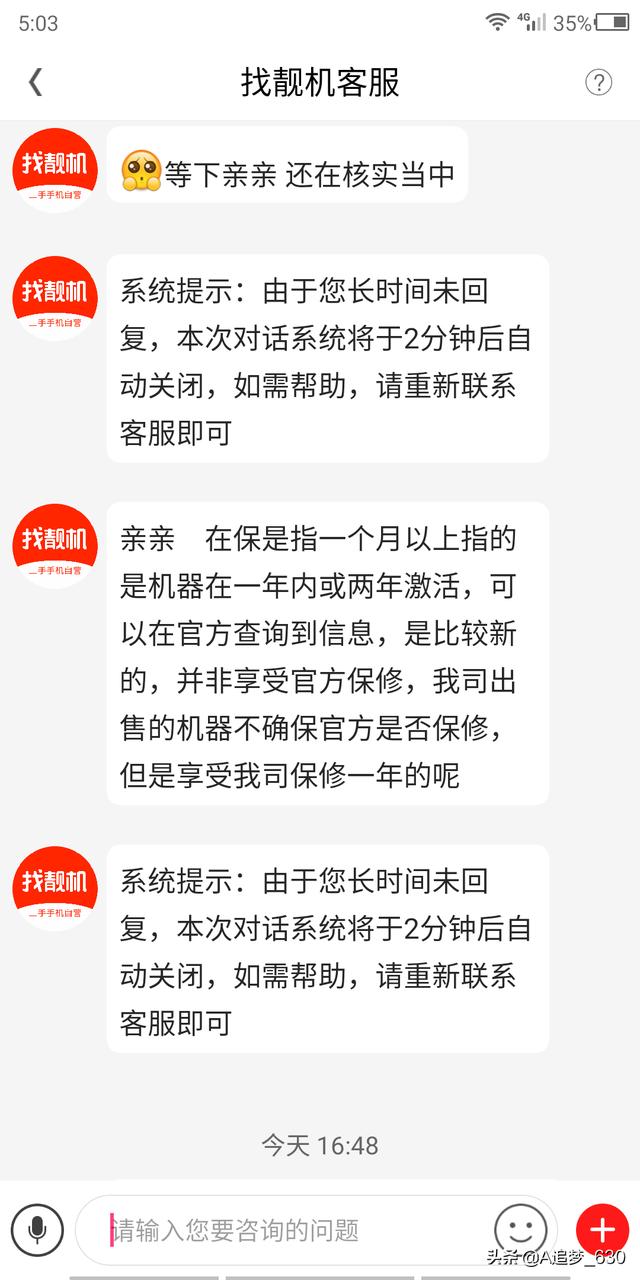Open the red plus attachment menu
This screenshot has width=640, height=1280.
tap(602, 1229)
